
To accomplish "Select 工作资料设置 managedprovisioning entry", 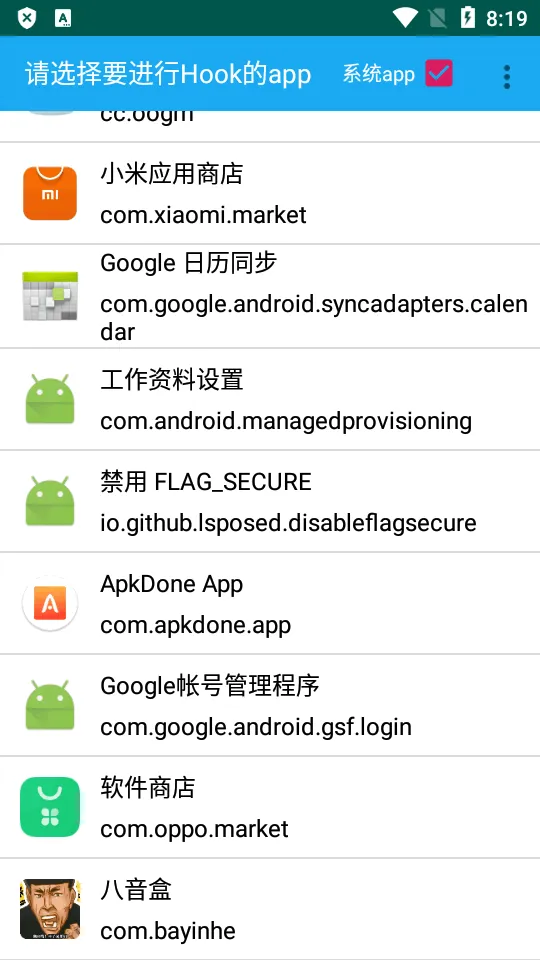I will click(x=270, y=399).
